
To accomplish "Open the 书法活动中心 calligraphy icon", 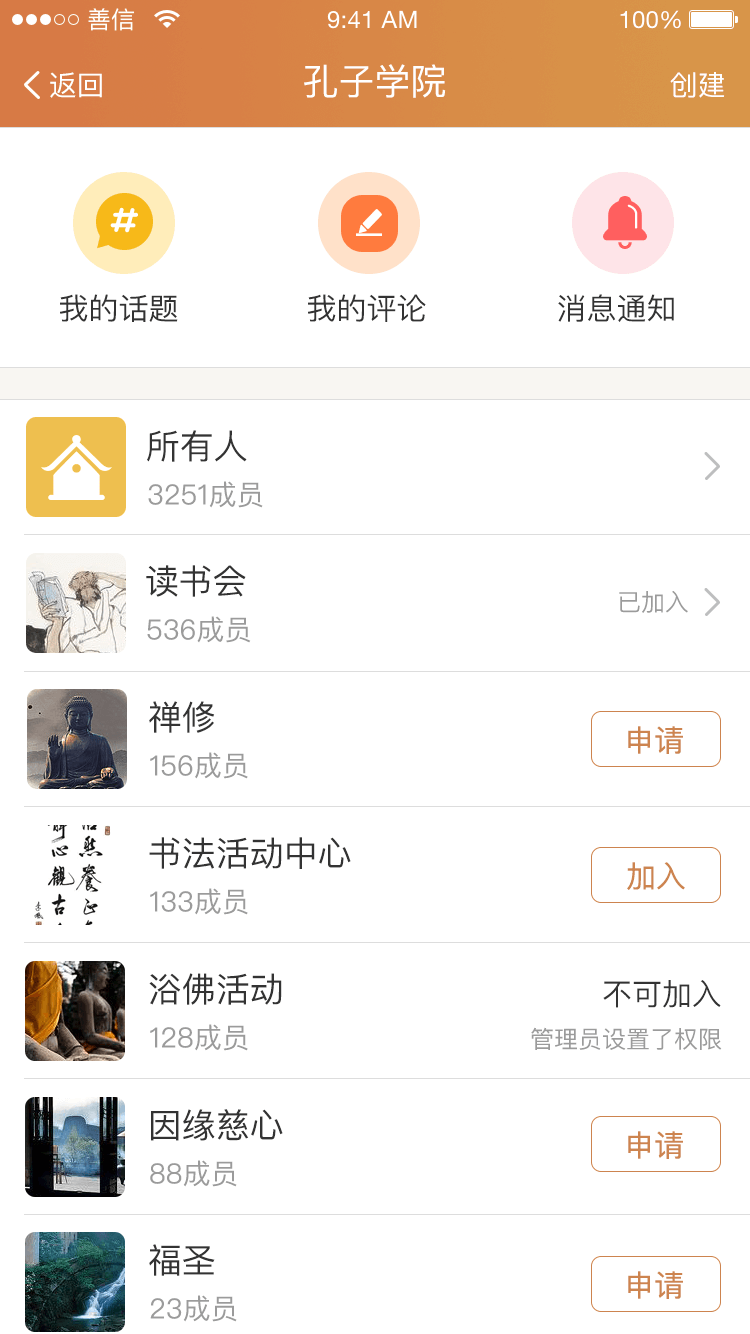I will click(76, 875).
